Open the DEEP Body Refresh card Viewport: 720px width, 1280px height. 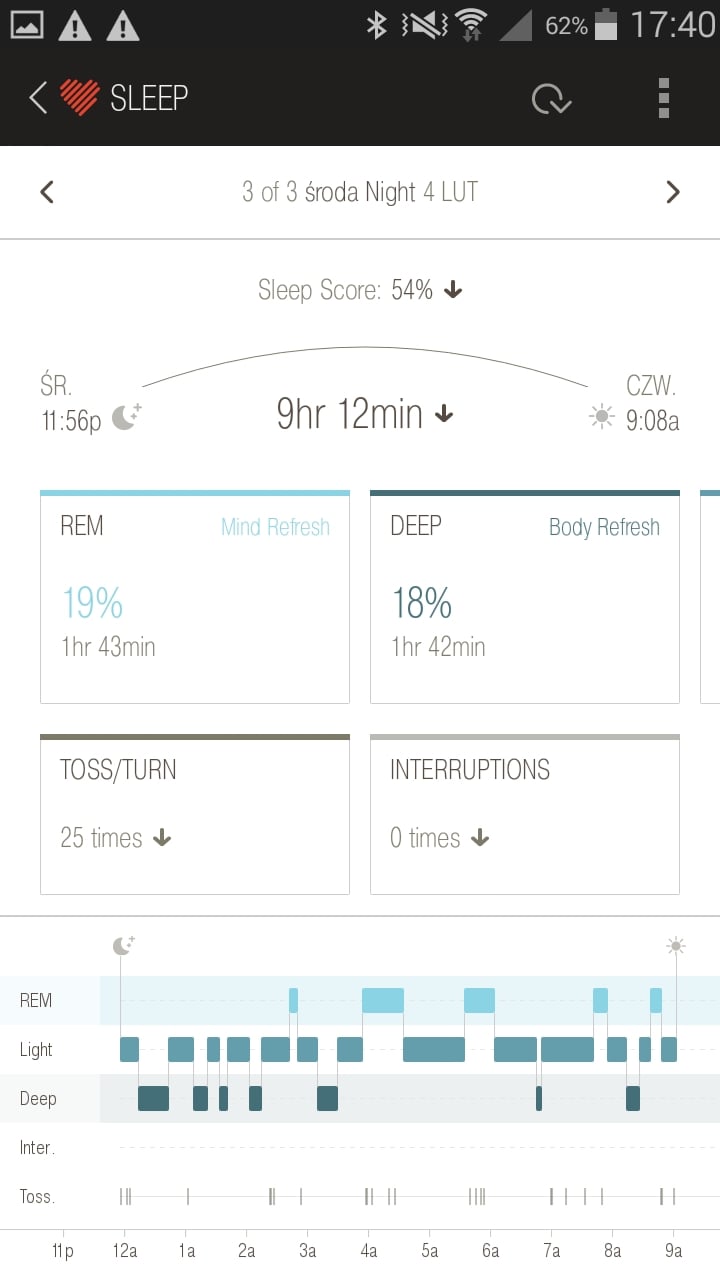[x=525, y=597]
